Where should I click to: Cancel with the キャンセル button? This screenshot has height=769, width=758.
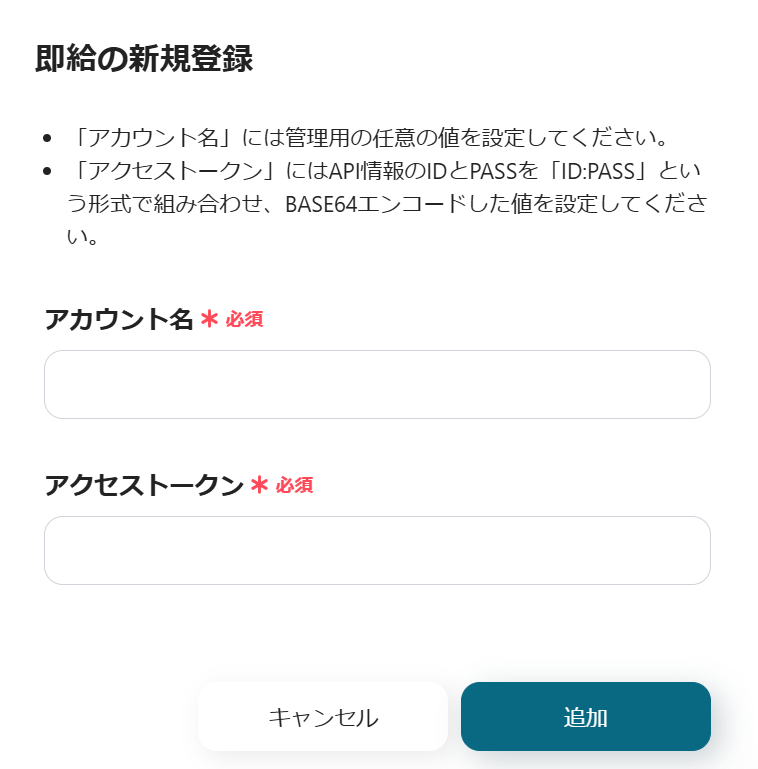coord(323,717)
